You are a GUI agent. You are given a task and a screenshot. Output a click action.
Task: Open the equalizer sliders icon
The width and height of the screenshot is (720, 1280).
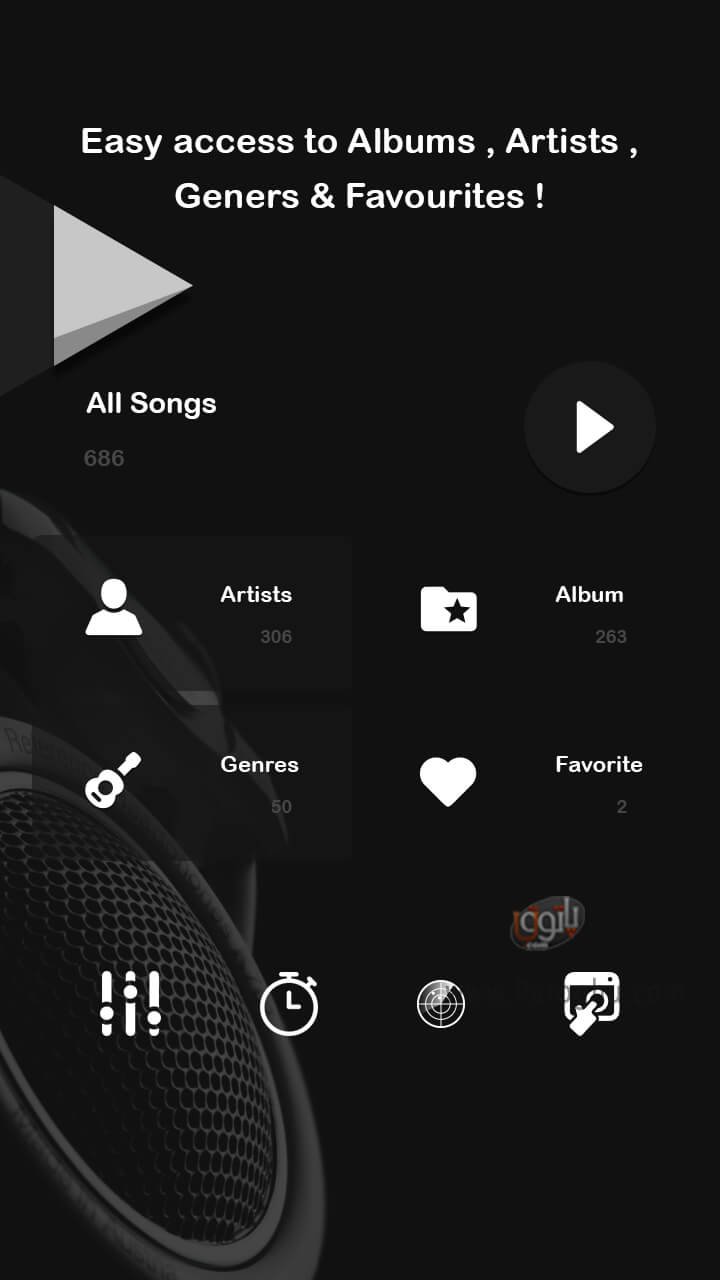[130, 1003]
